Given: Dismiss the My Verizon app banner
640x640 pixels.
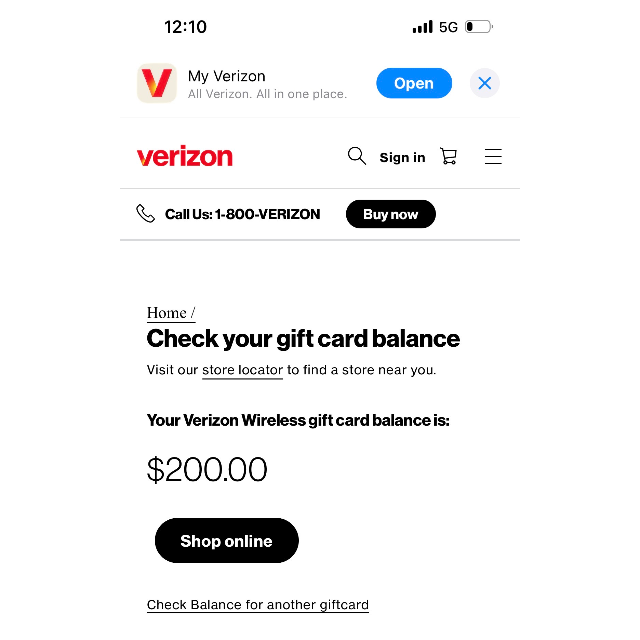Looking at the screenshot, I should 485,83.
